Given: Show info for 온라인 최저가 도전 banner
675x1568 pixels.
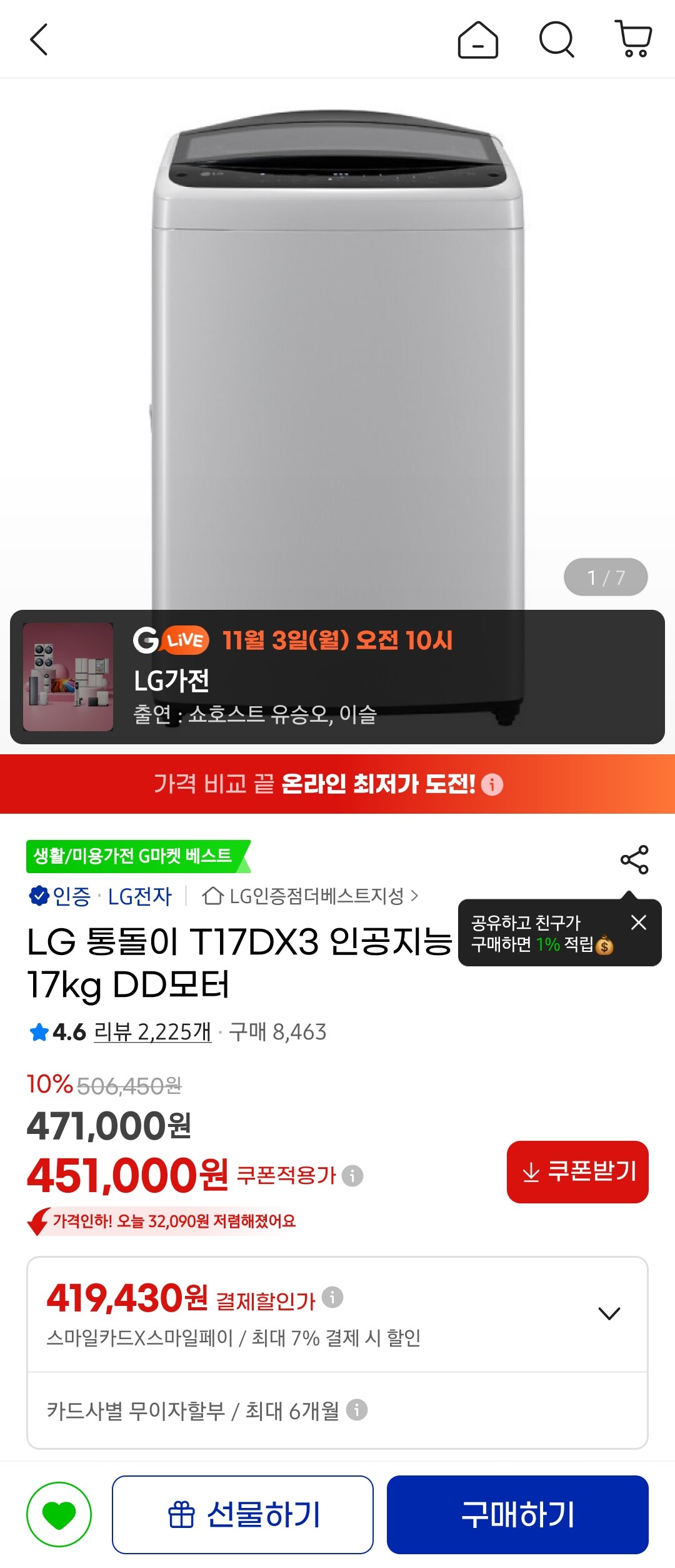Looking at the screenshot, I should [x=492, y=784].
